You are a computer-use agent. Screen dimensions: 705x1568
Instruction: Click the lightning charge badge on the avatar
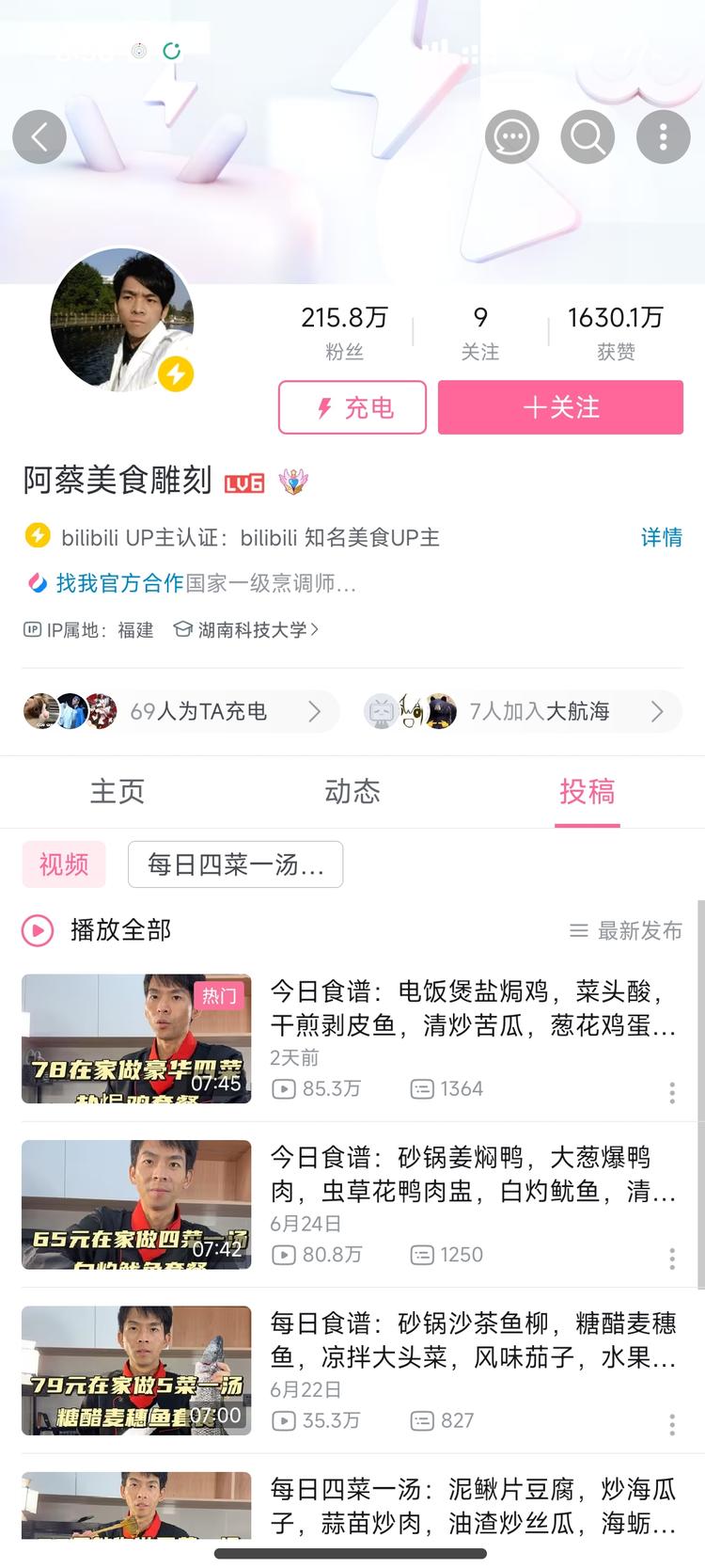[x=175, y=373]
